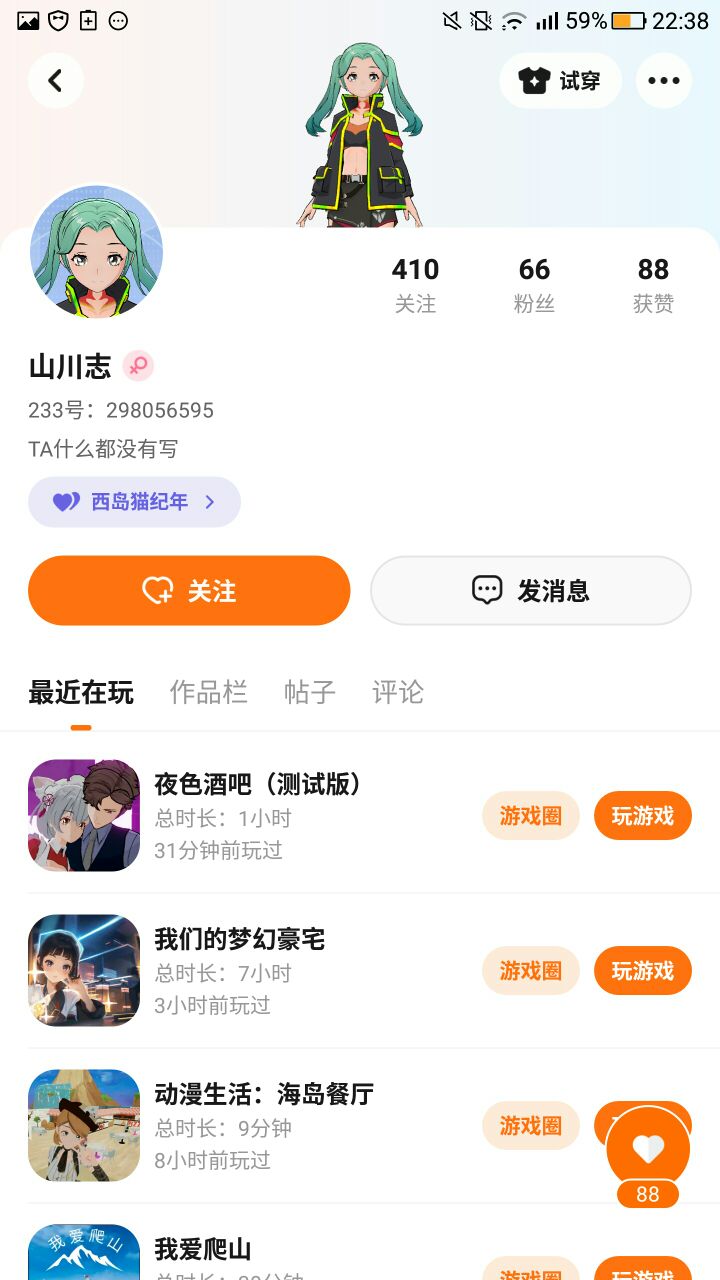Open 游戏圈 for 动漫生活：海岛餐厅
720x1280 pixels.
click(x=531, y=1126)
